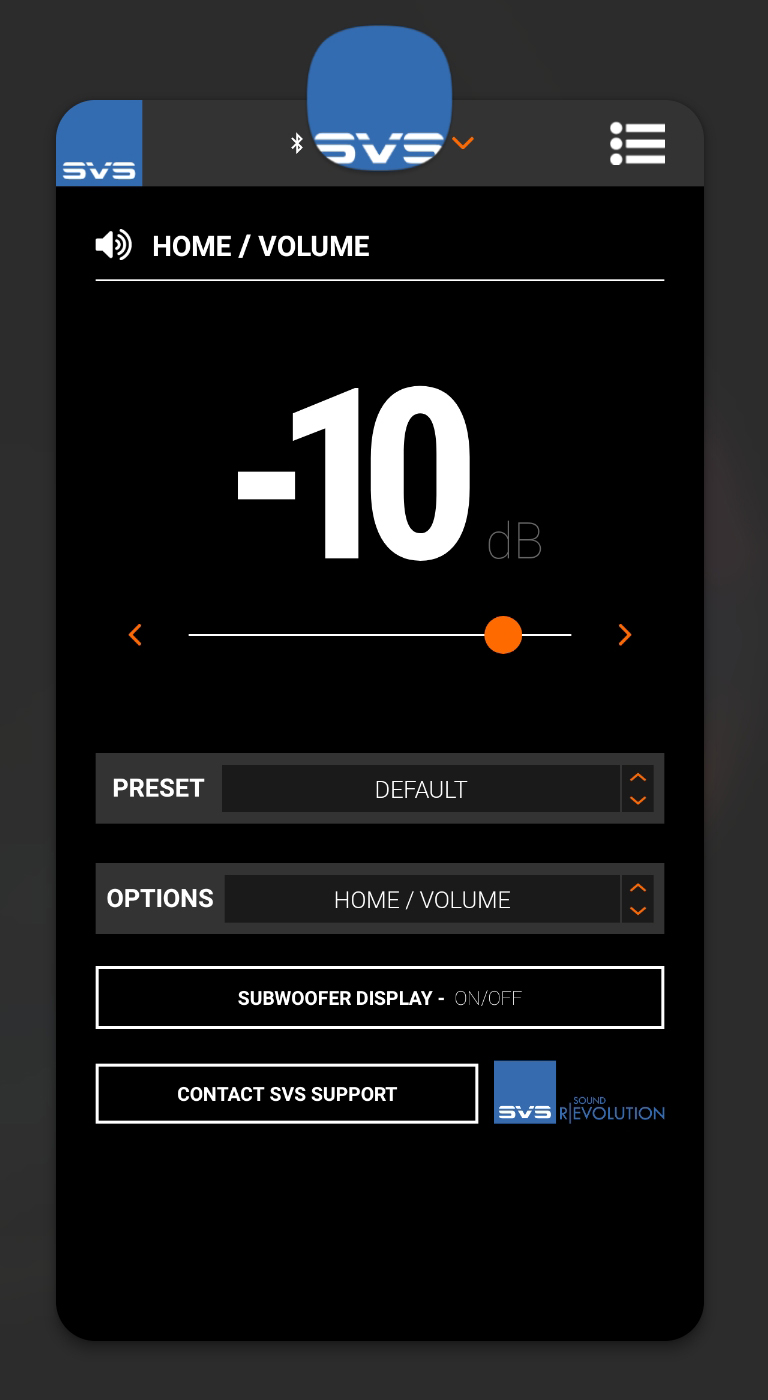
Task: Open the list menu icon
Action: [637, 144]
